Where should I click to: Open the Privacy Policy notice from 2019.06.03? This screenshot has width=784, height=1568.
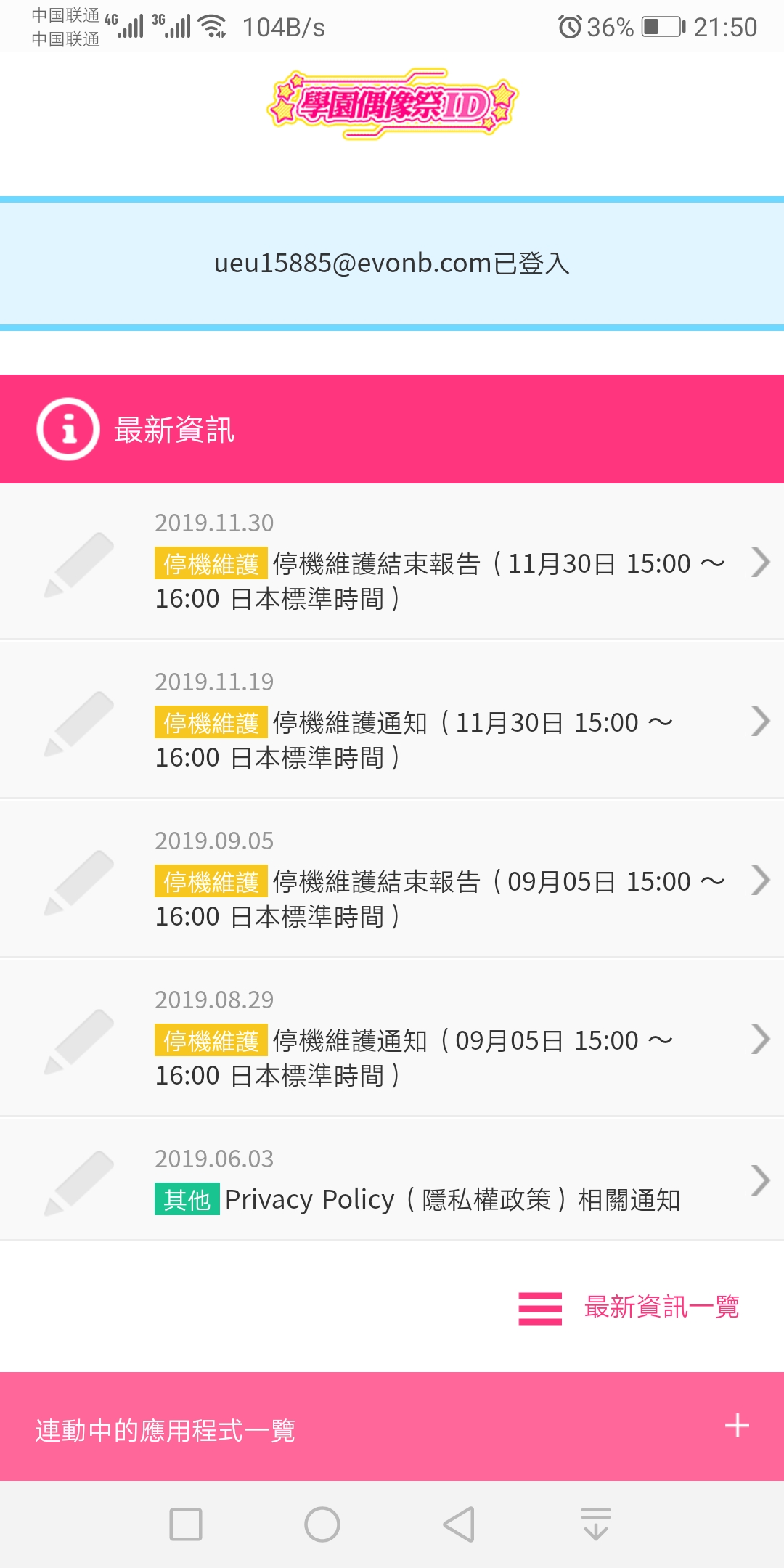392,1180
